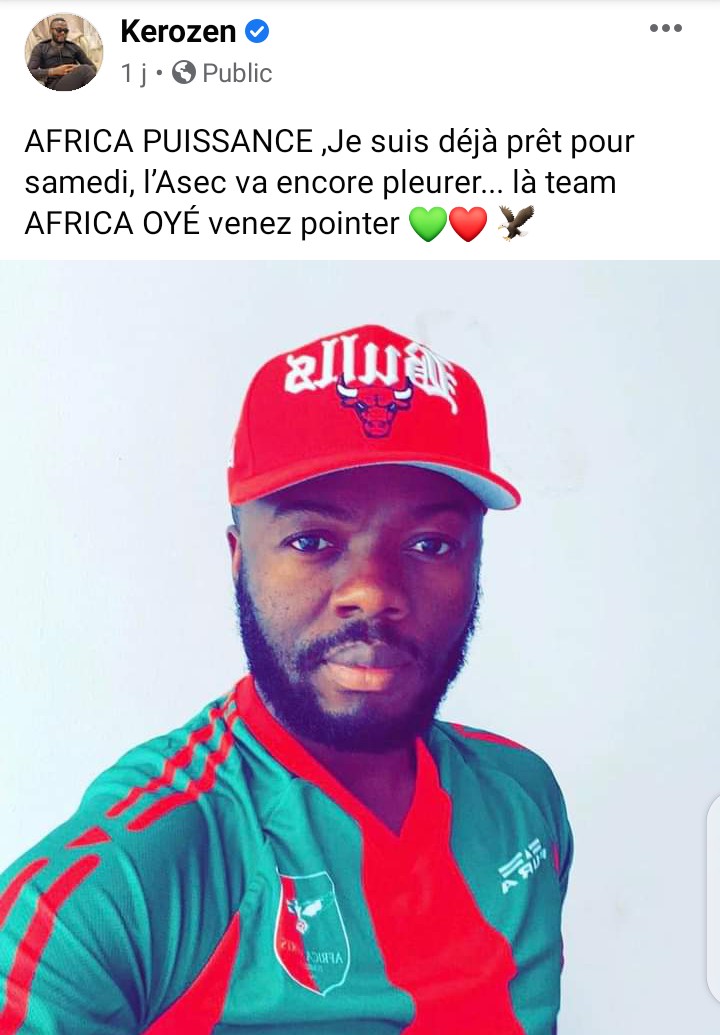View the posted selfie photo in full screen
This screenshot has height=1035, width=720.
(x=360, y=647)
